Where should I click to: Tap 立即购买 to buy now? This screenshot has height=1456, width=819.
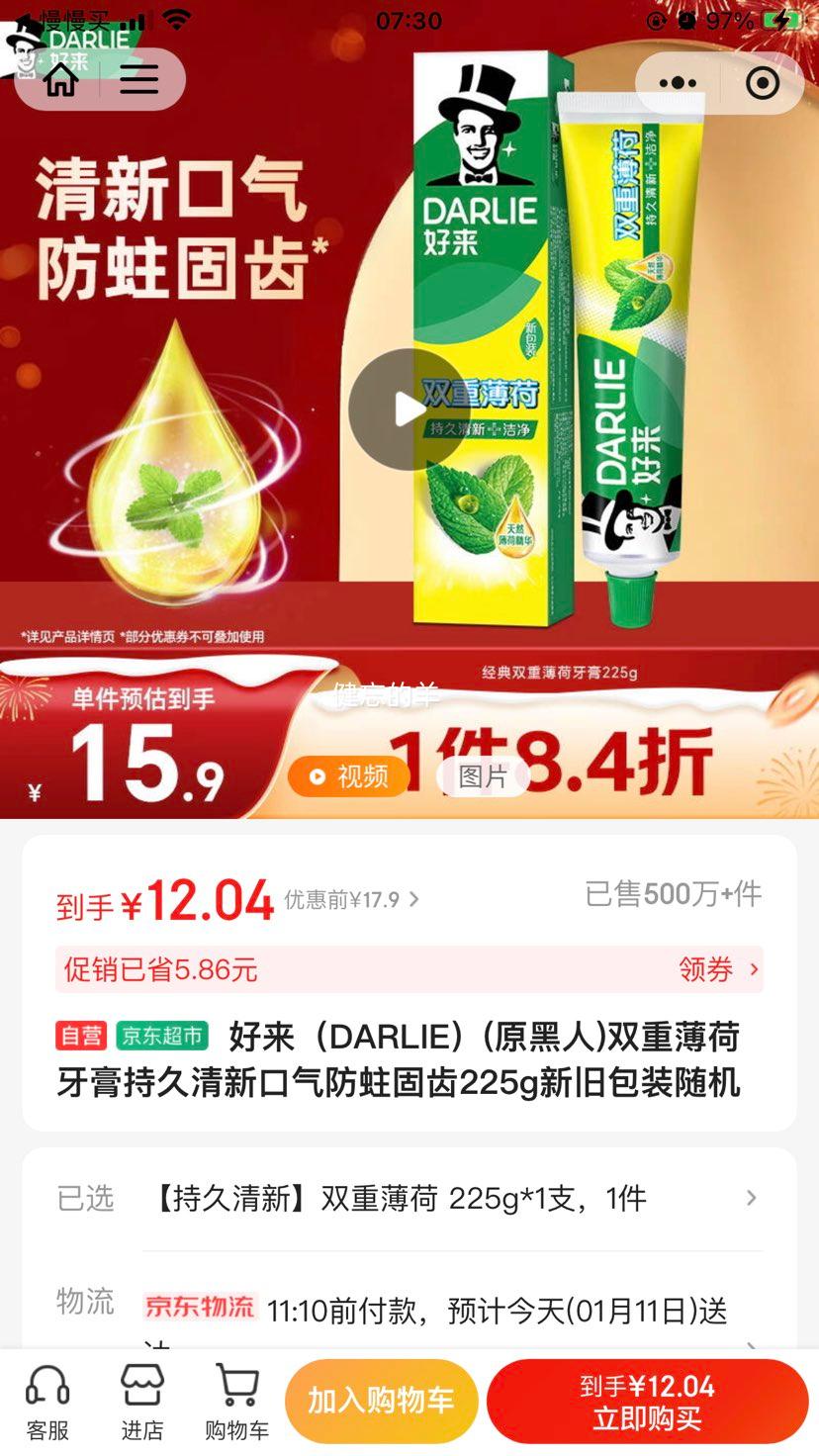click(647, 1399)
